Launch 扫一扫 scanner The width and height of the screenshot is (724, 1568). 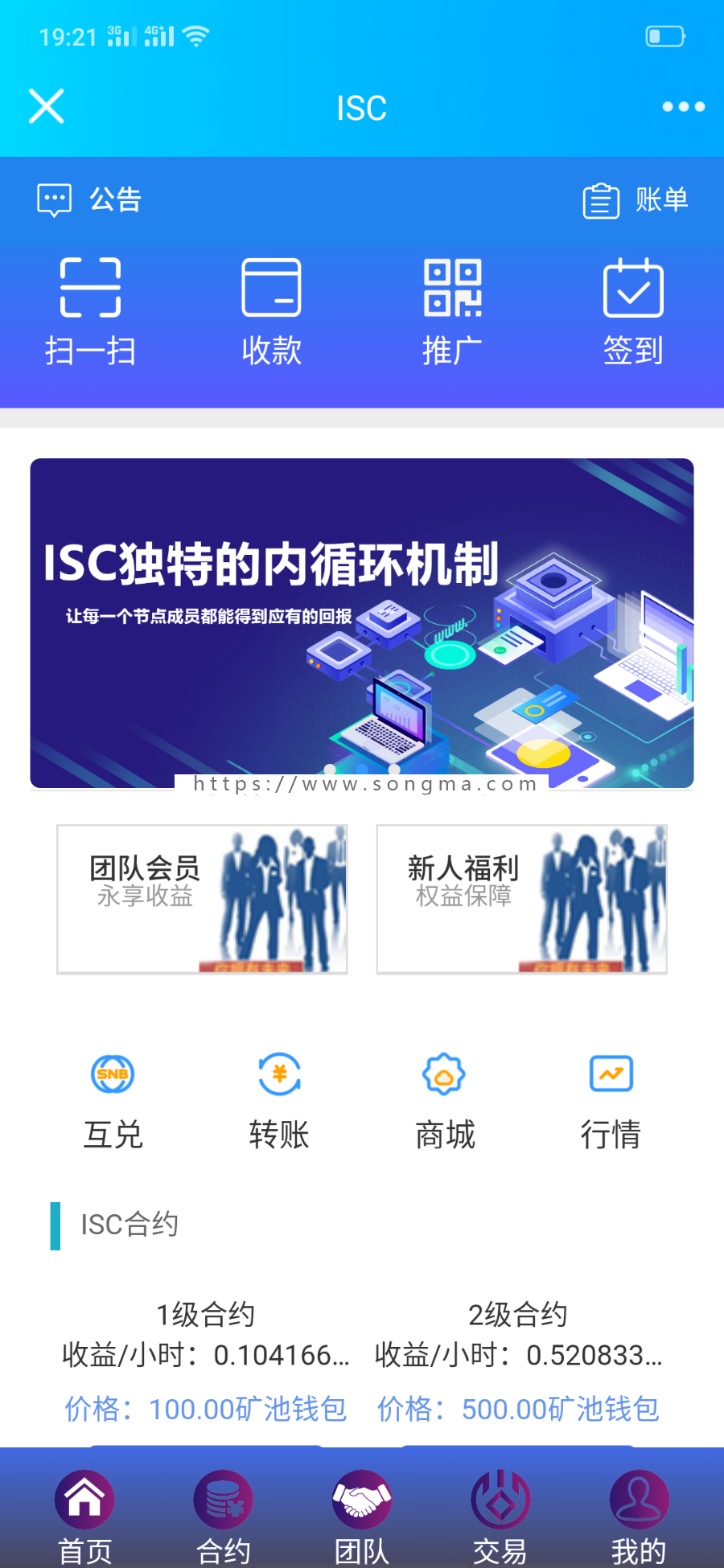point(90,312)
